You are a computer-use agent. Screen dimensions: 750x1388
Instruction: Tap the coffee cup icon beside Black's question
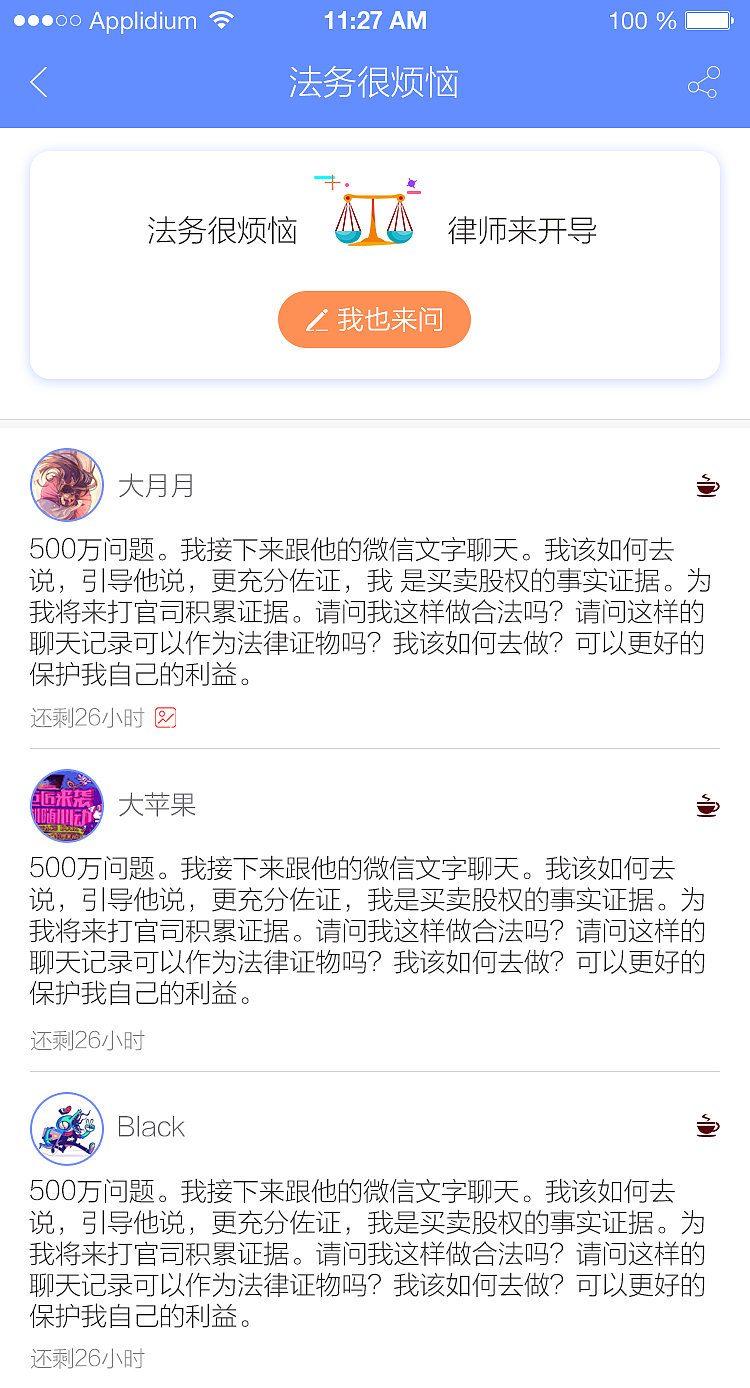click(707, 1126)
